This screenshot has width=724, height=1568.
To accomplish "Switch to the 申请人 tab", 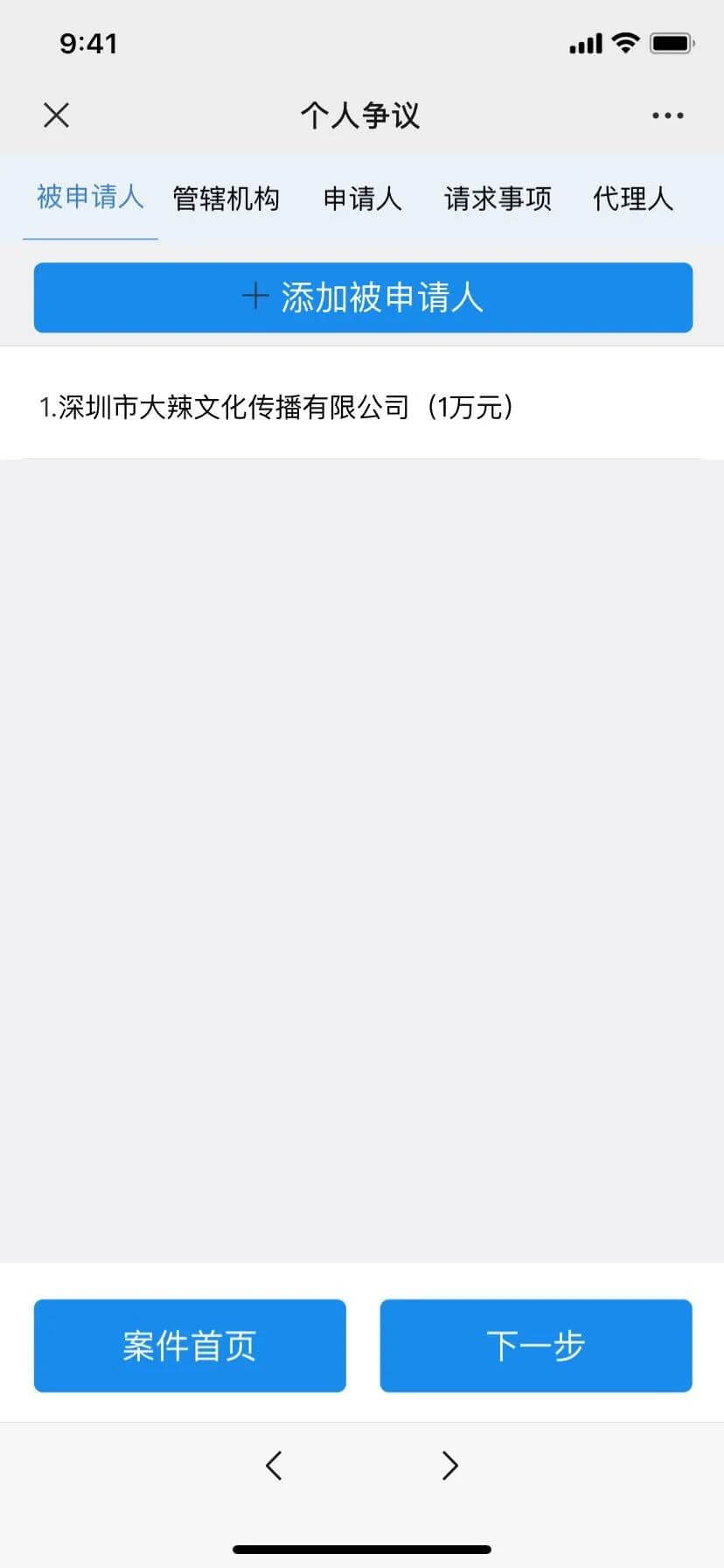I will 362,199.
